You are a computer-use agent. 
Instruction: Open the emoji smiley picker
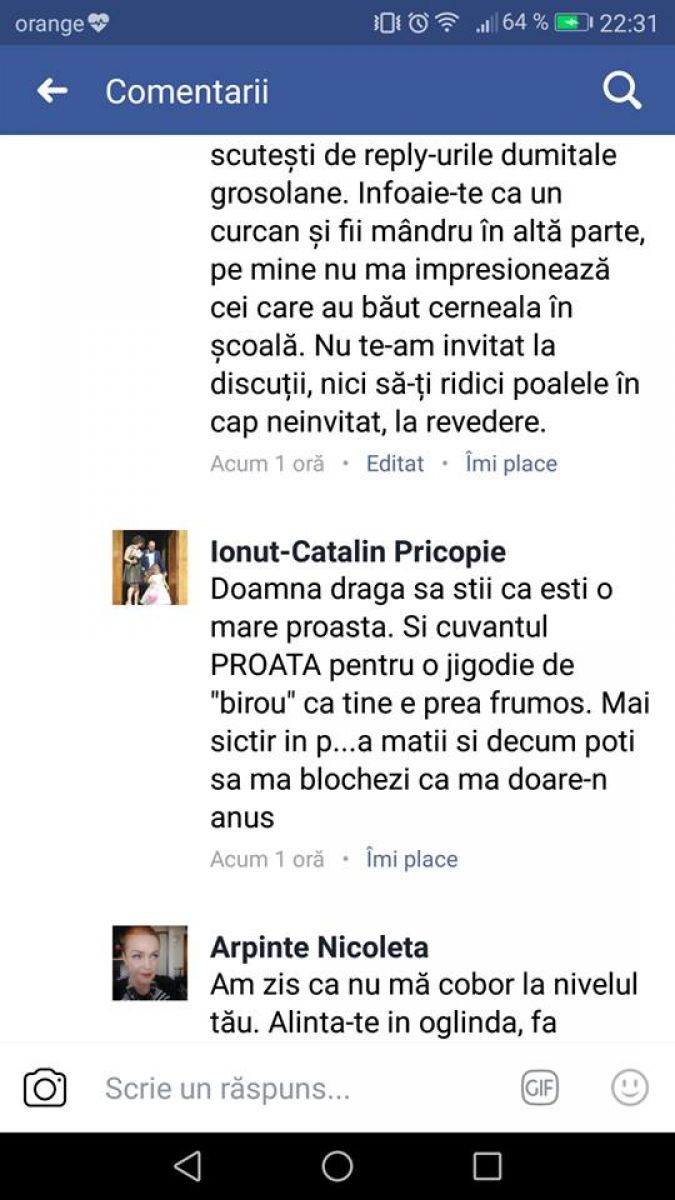pos(630,1088)
